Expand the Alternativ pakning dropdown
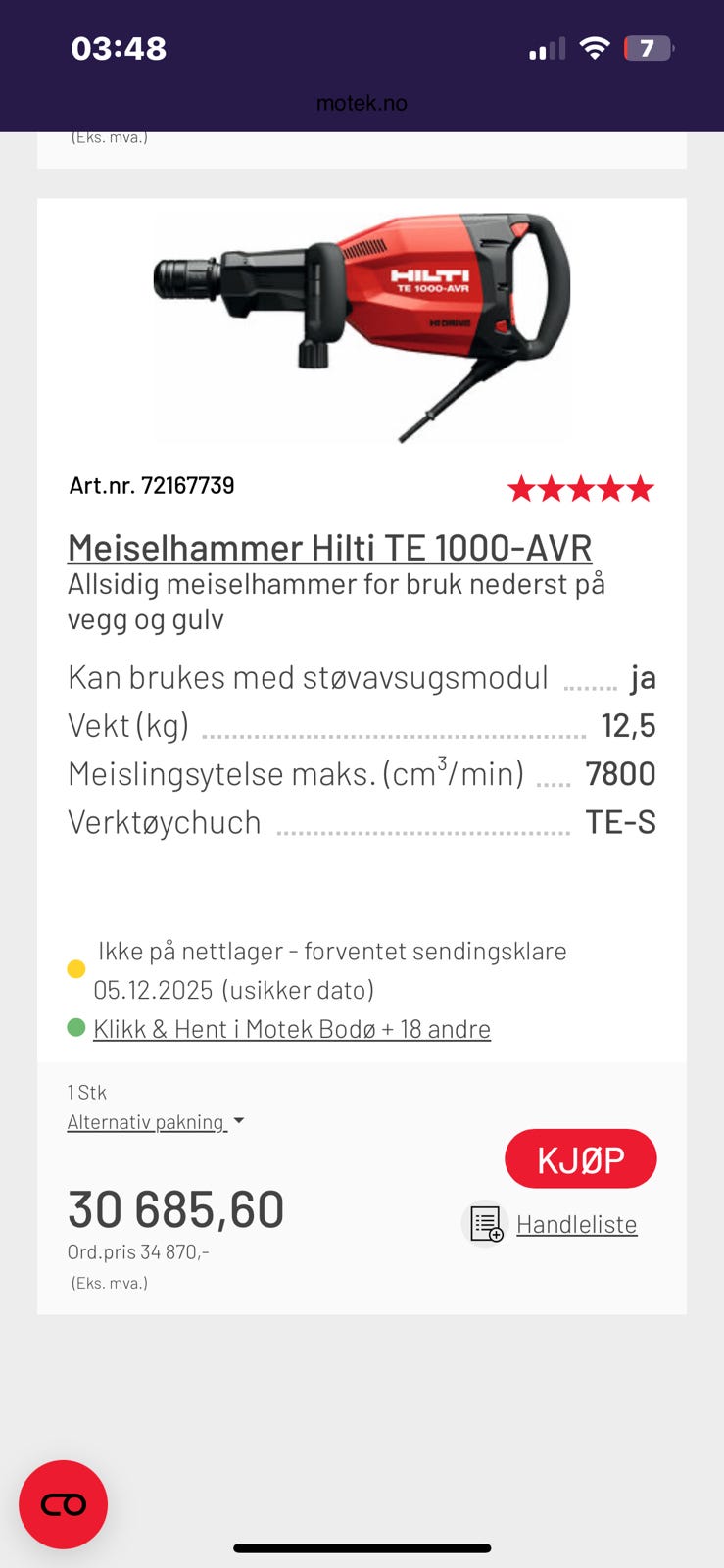Screen dimensions: 724x1568 click(x=147, y=1121)
